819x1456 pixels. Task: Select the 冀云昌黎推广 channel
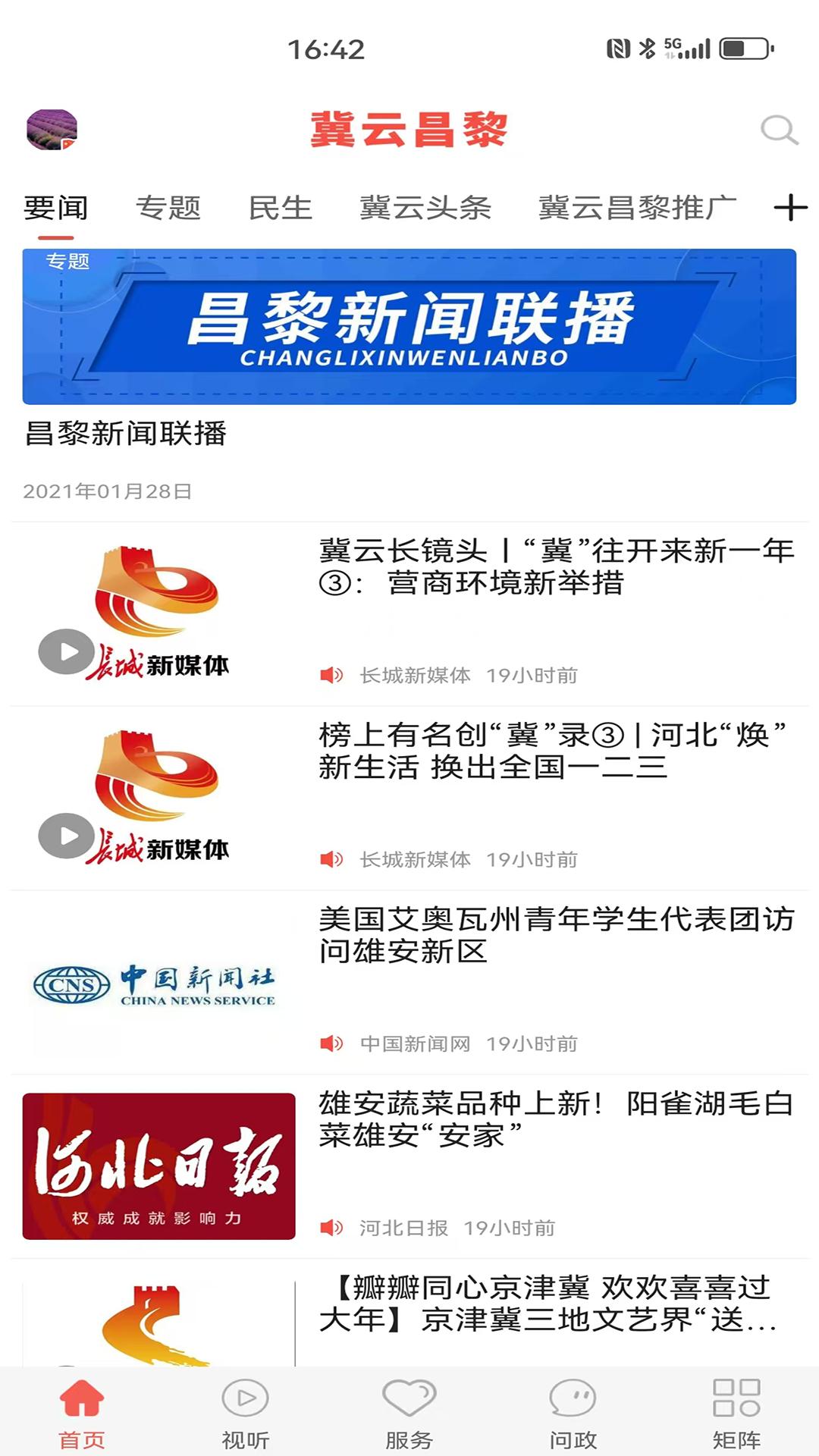639,206
